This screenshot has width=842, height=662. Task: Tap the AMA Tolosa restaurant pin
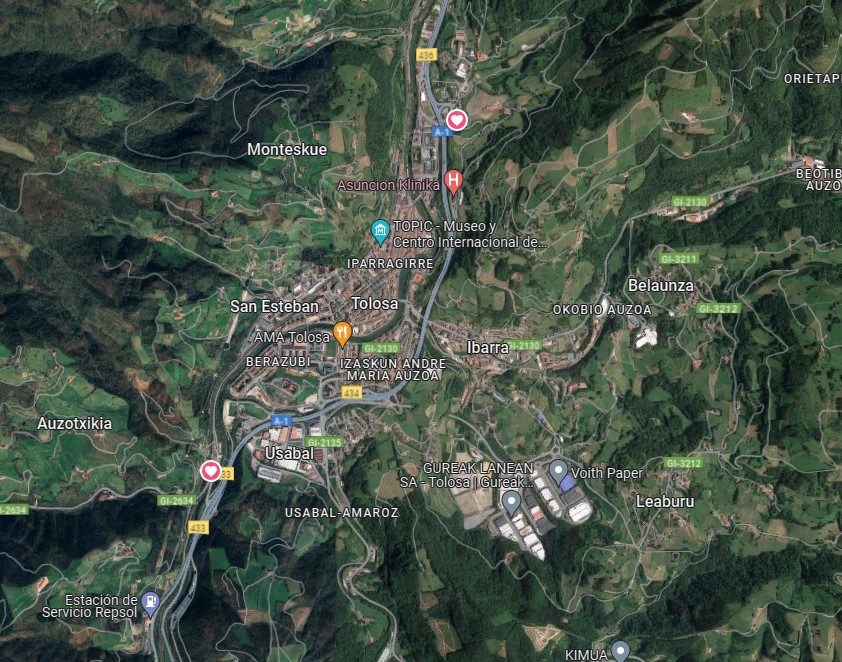tap(342, 330)
